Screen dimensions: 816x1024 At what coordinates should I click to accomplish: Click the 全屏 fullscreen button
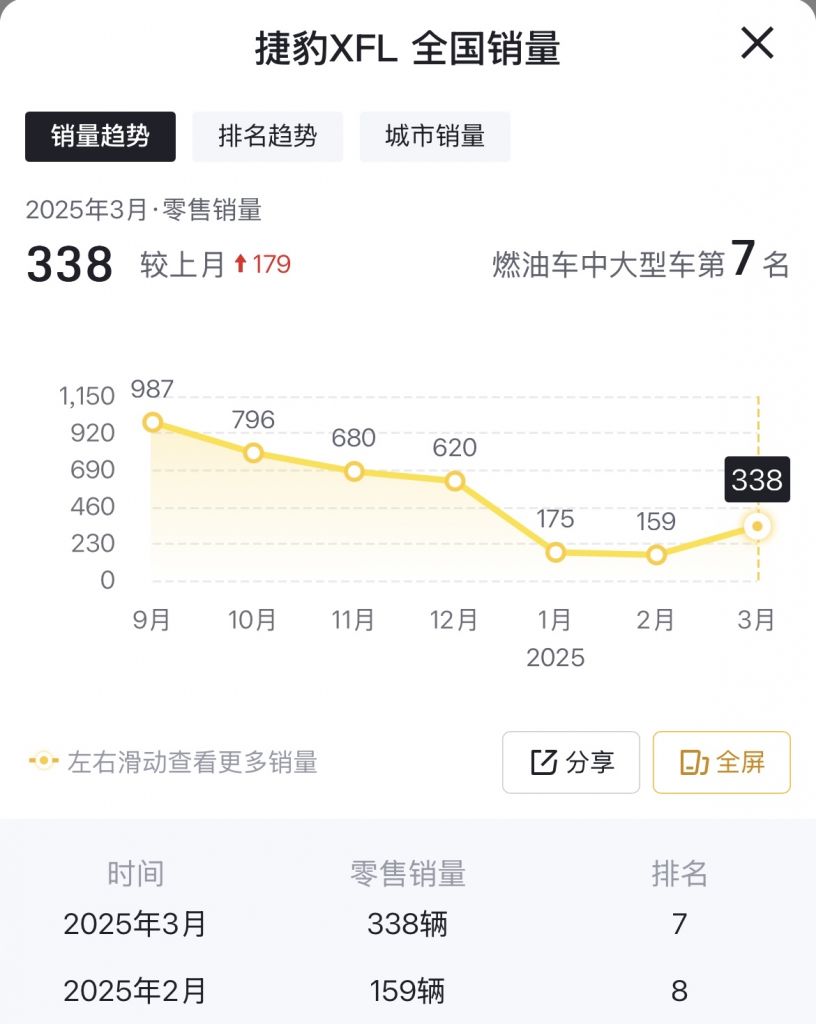click(x=721, y=762)
